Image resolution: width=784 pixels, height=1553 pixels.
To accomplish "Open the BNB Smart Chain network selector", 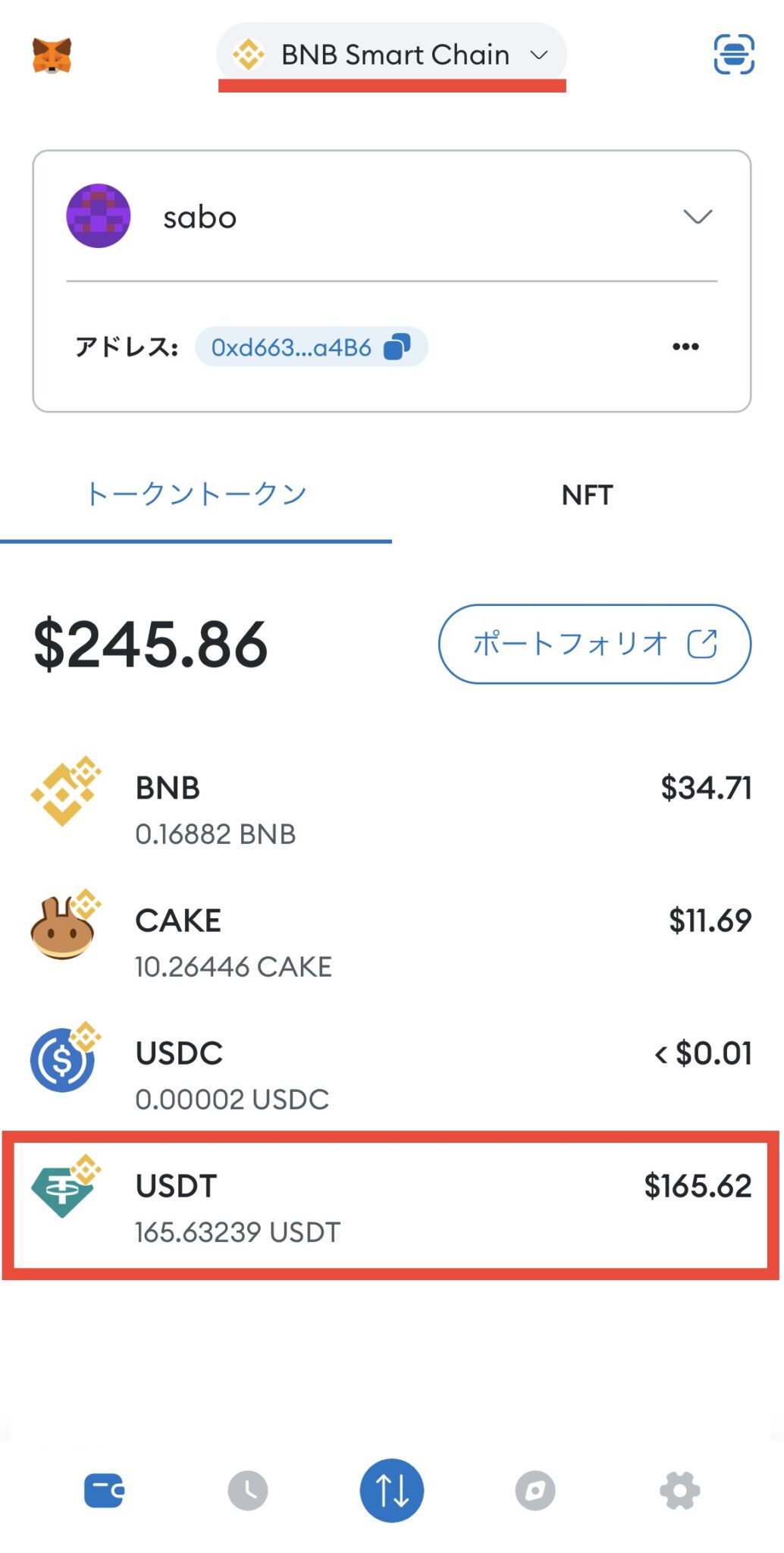I will (391, 54).
